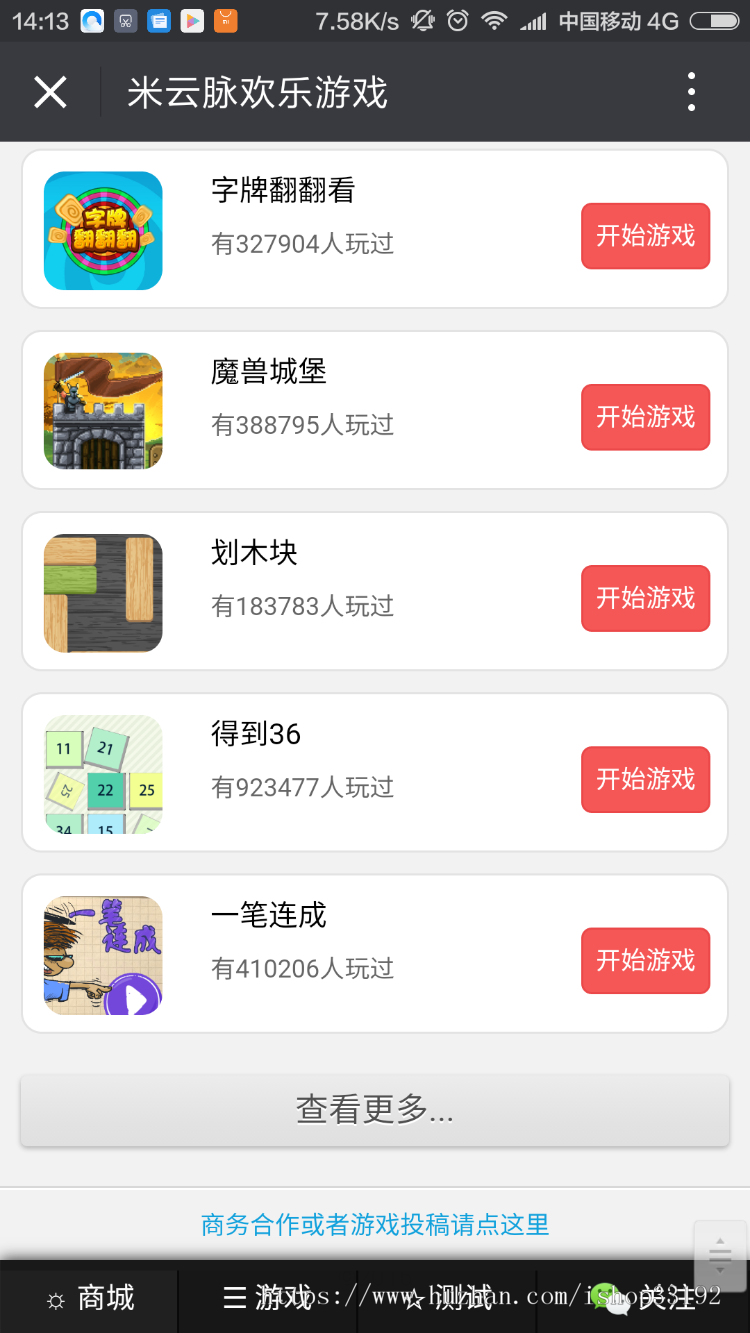This screenshot has height=1333, width=750.
Task: Tap the 魔兽城堡 castle game icon
Action: click(x=102, y=411)
